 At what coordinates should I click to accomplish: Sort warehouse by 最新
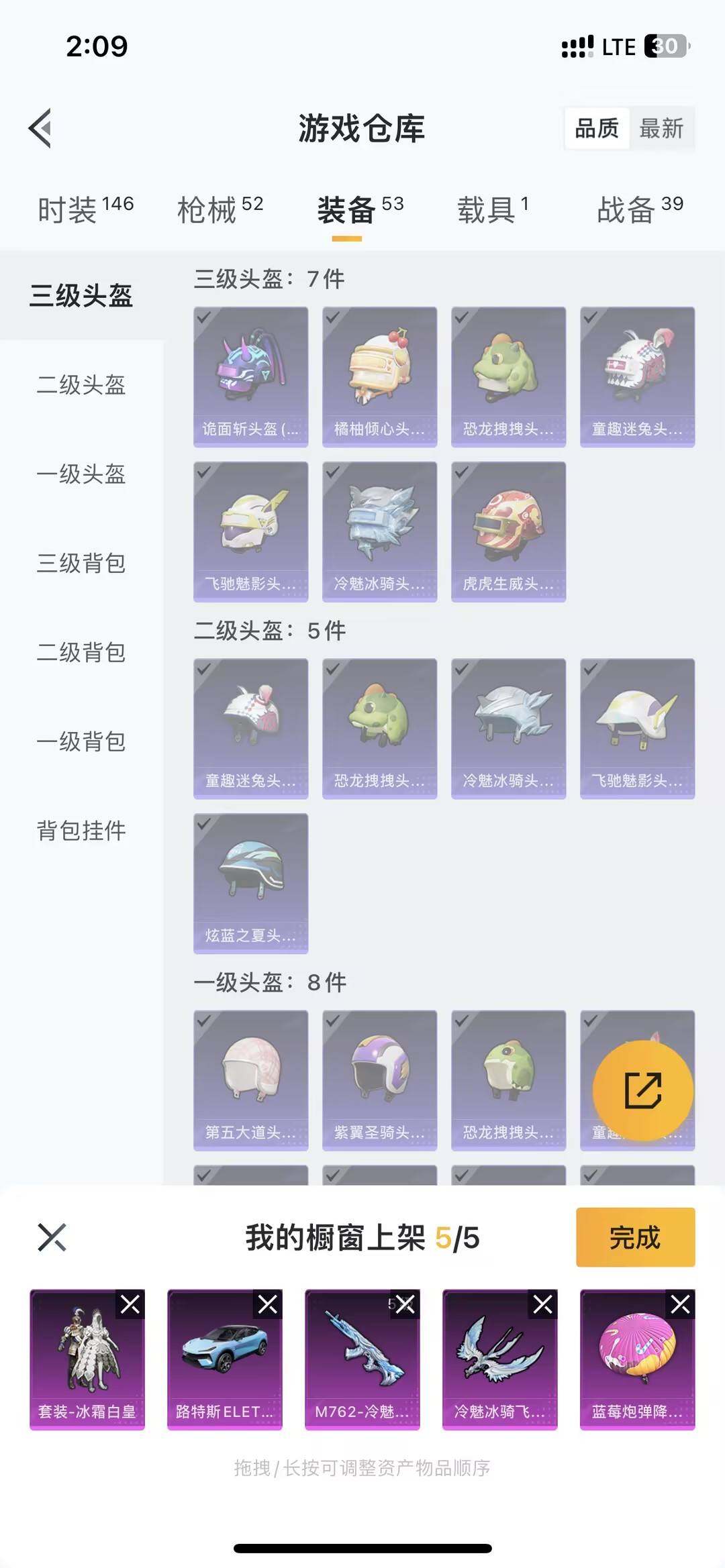click(661, 128)
